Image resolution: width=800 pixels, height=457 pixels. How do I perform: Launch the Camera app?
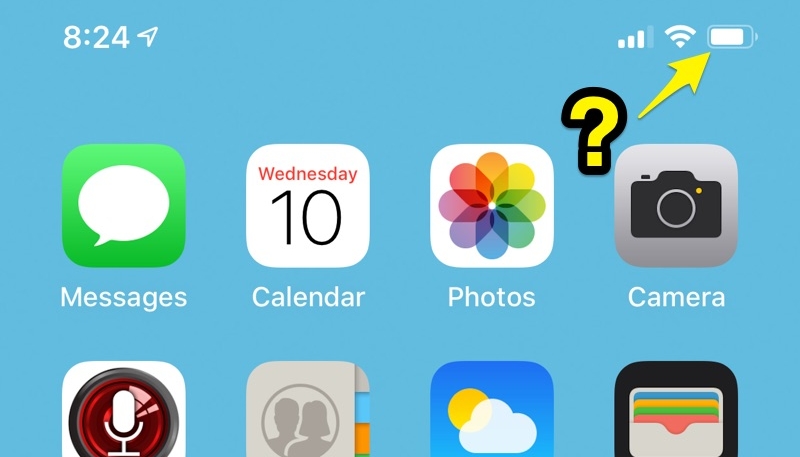676,206
